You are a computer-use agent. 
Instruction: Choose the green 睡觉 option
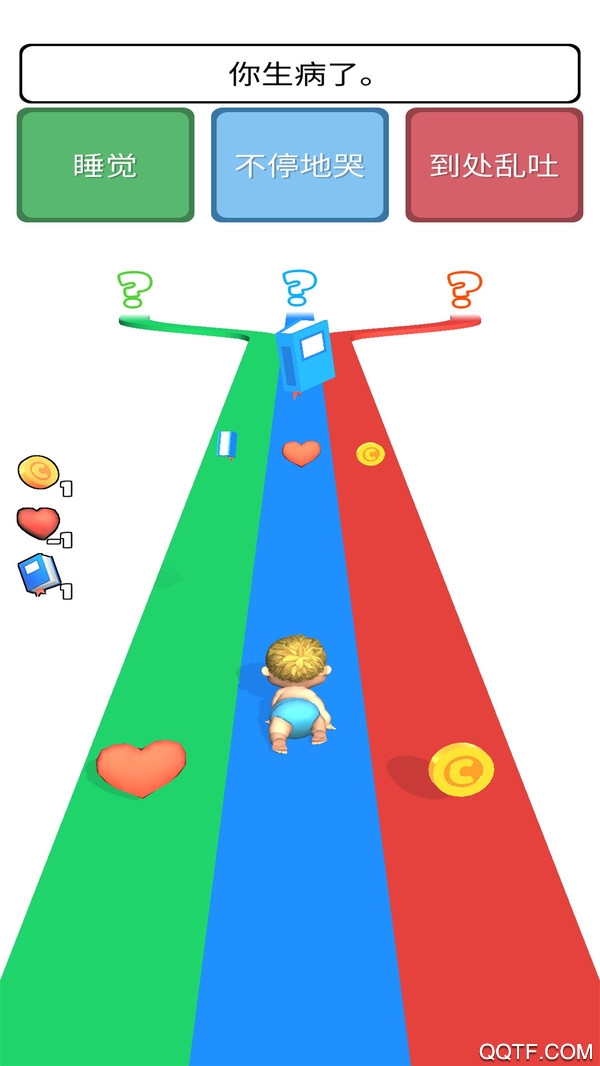click(x=105, y=165)
